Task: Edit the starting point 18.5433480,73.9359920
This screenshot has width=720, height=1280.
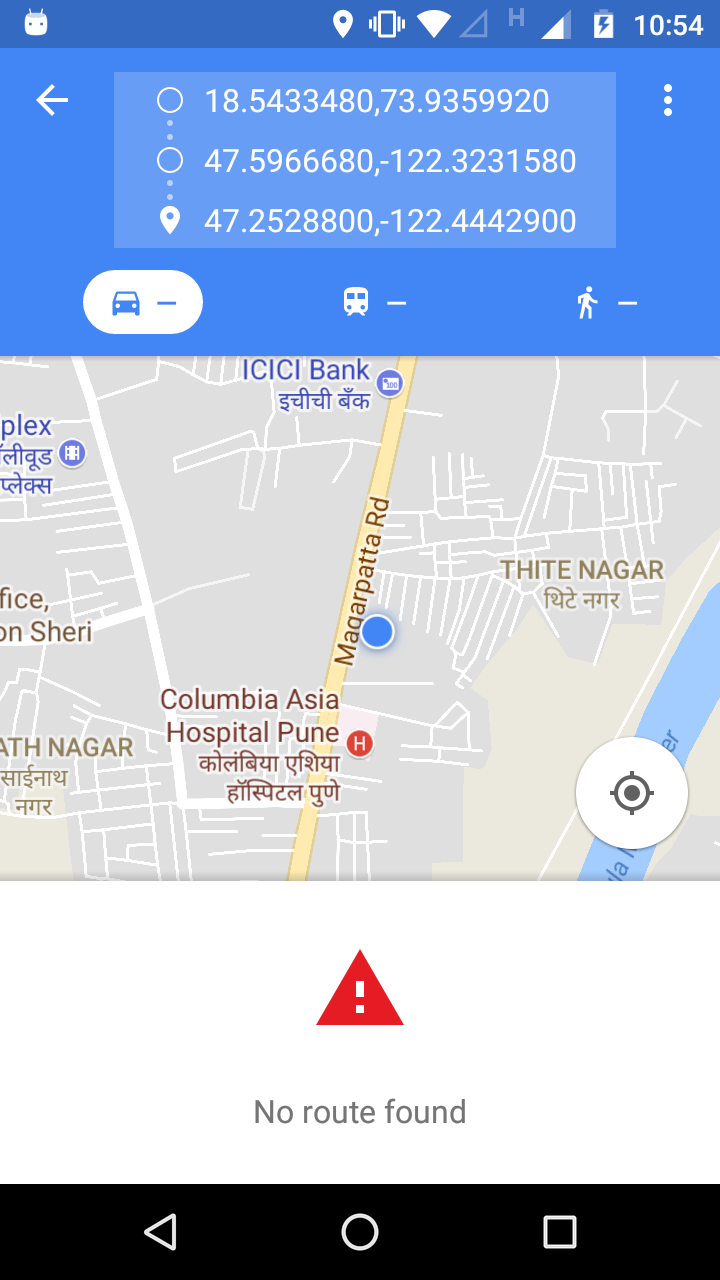Action: click(376, 101)
